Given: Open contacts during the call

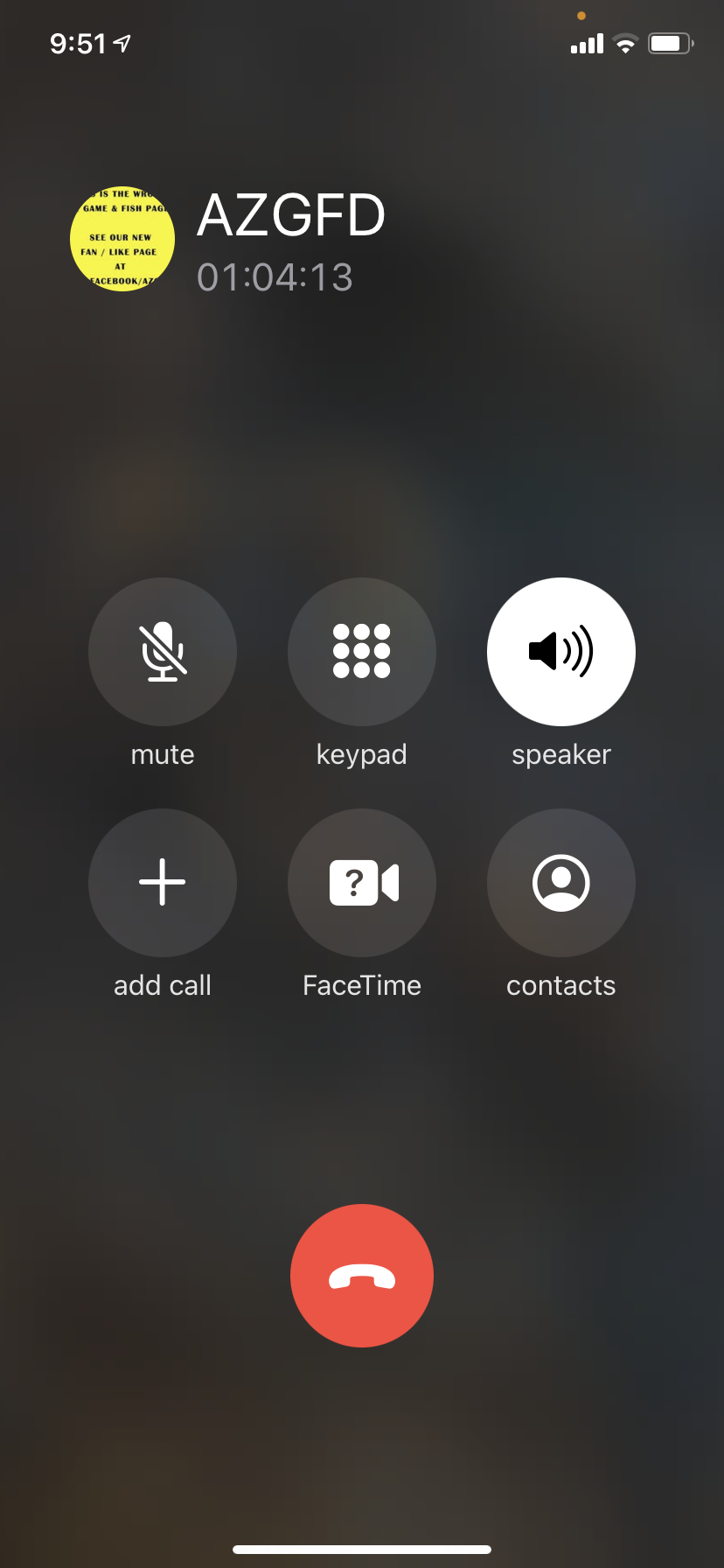Looking at the screenshot, I should pyautogui.click(x=561, y=882).
